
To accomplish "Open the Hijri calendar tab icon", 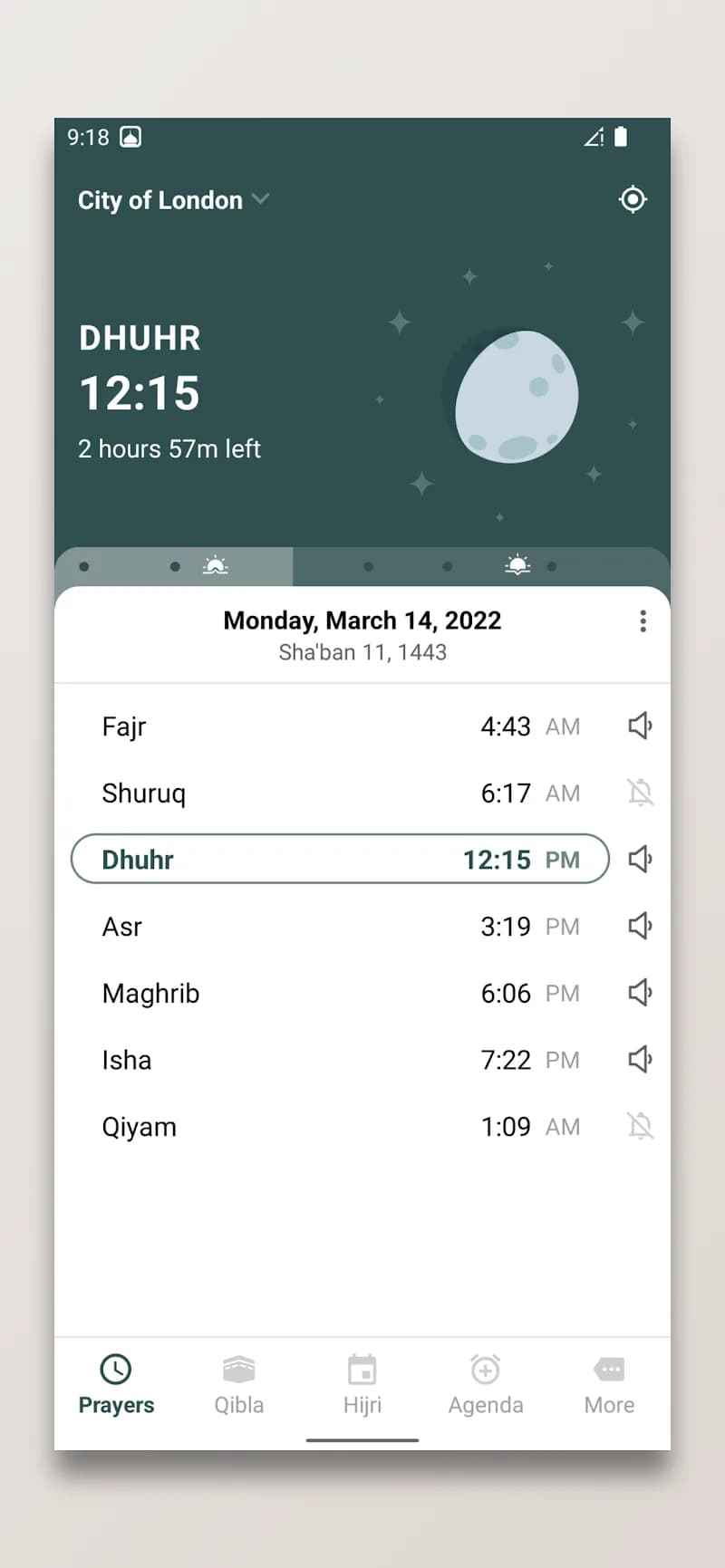I will (362, 1370).
